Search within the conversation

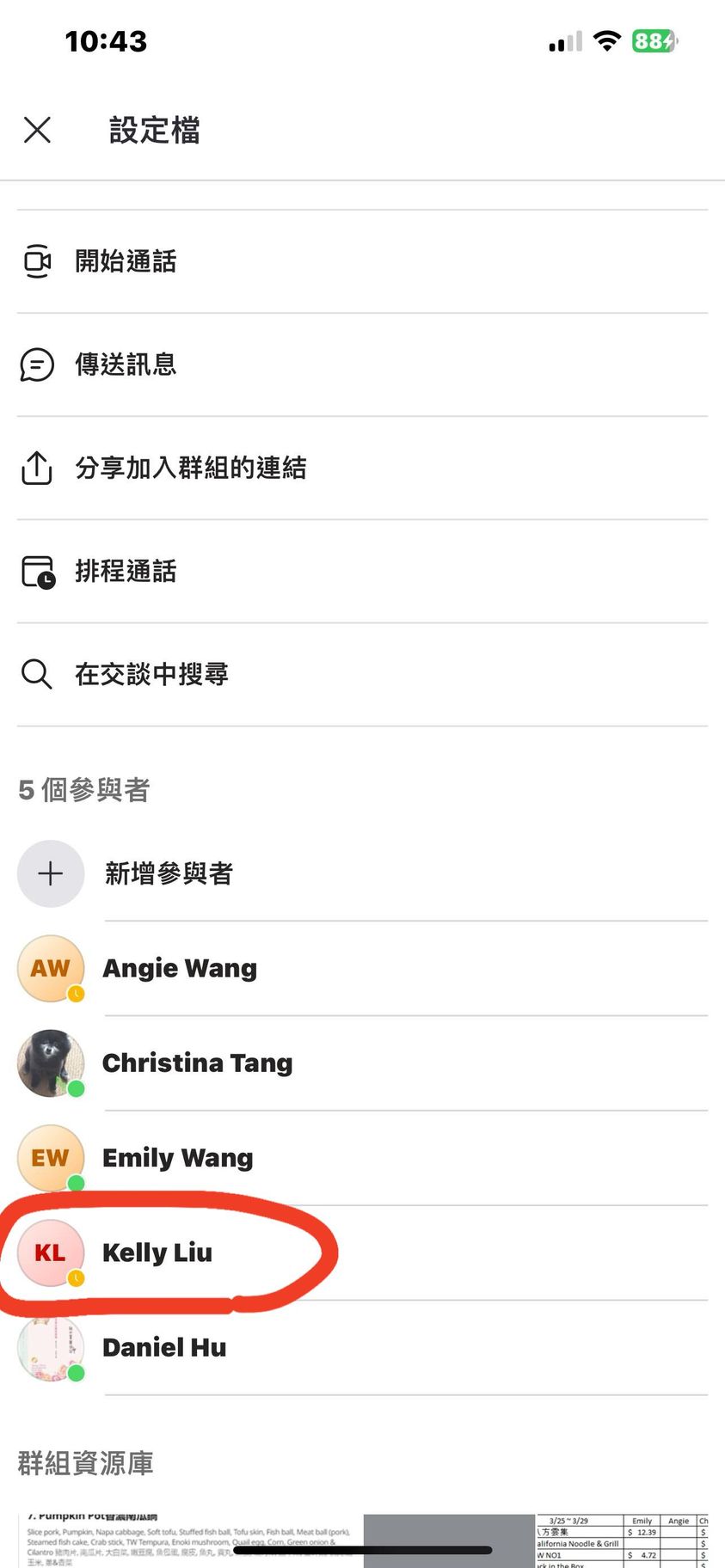151,674
